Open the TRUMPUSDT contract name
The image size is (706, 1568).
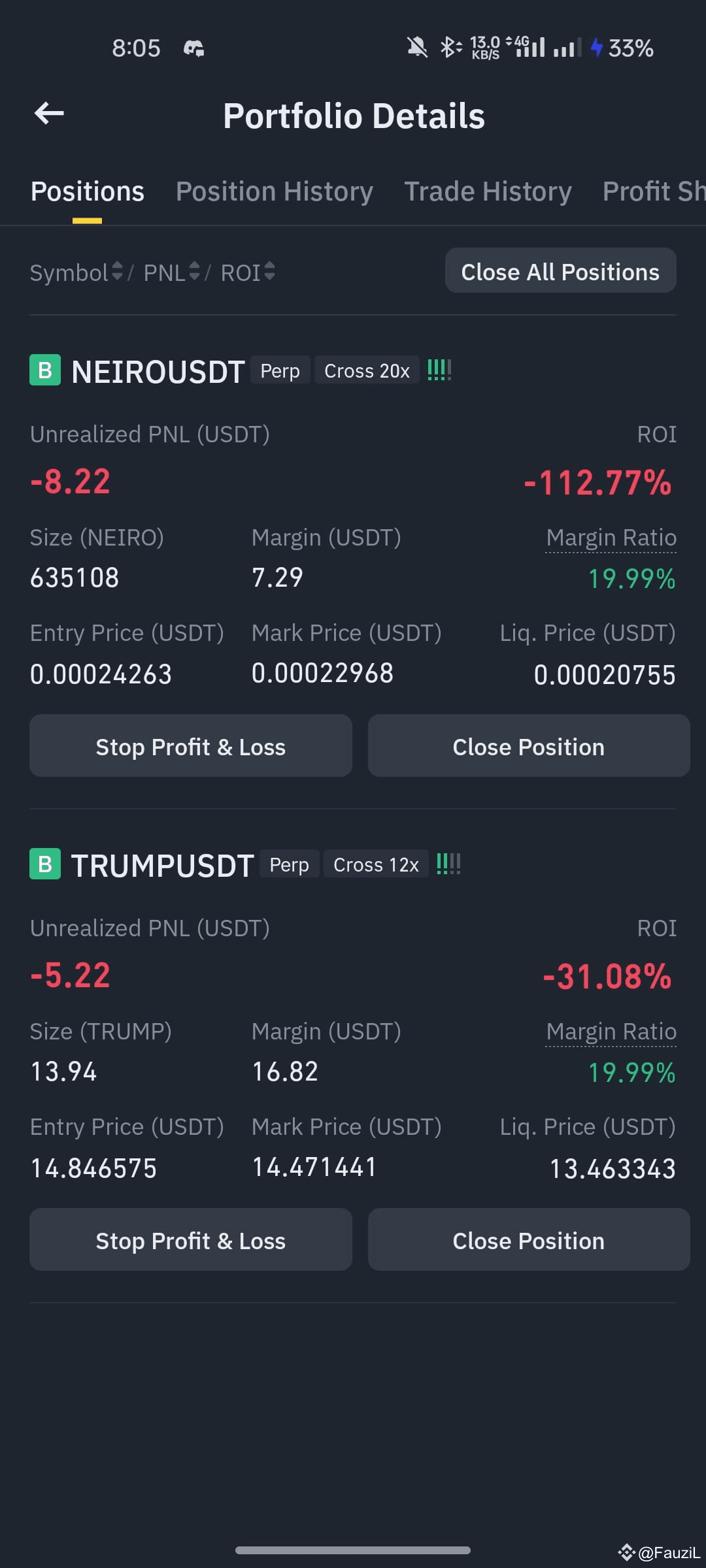click(x=162, y=865)
